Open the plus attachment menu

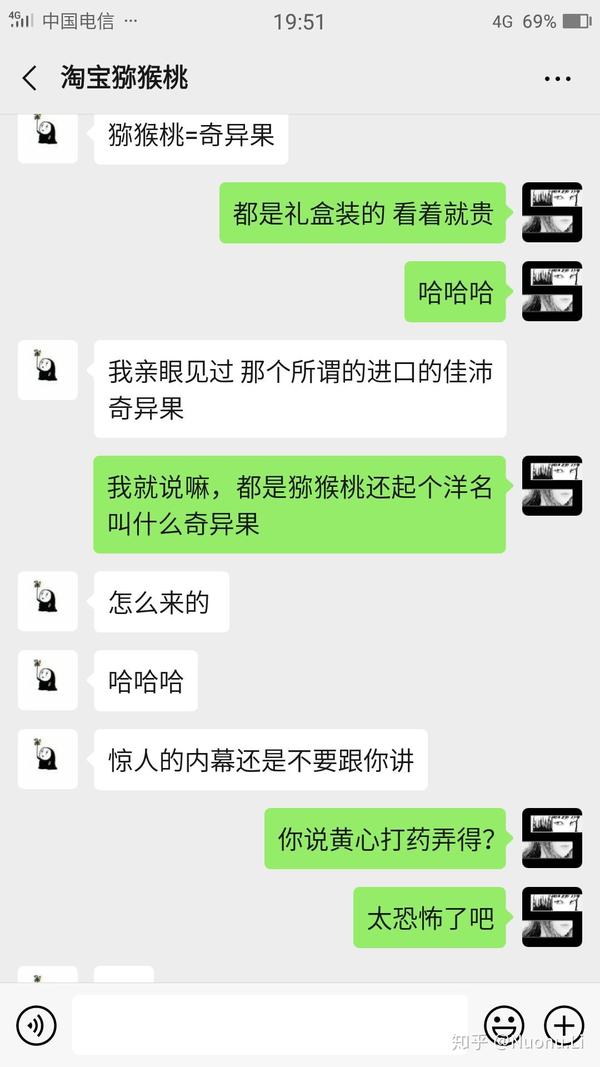(563, 1025)
